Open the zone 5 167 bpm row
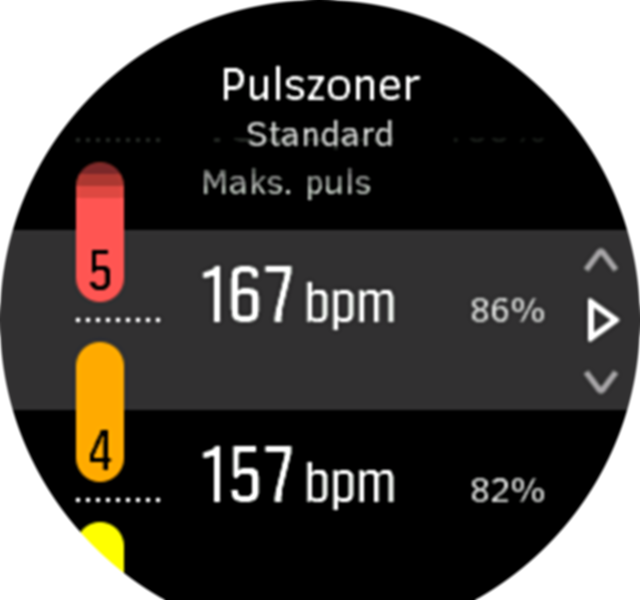The image size is (640, 600). (300, 298)
